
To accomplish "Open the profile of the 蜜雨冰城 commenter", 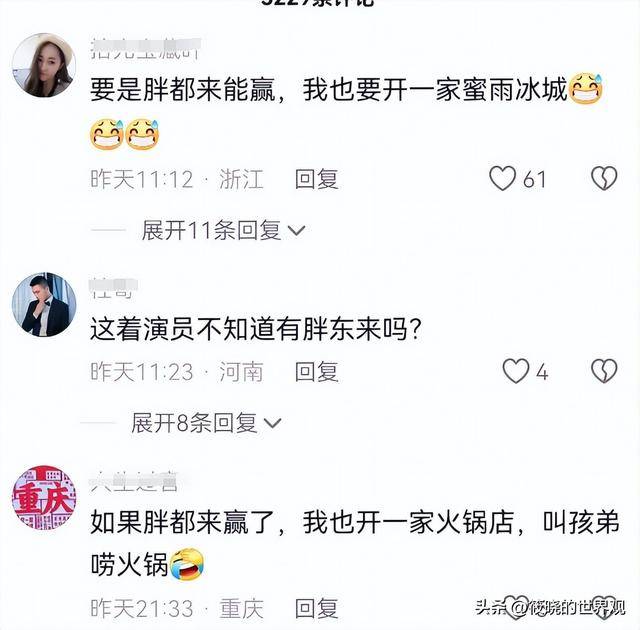I will click(x=44, y=65).
